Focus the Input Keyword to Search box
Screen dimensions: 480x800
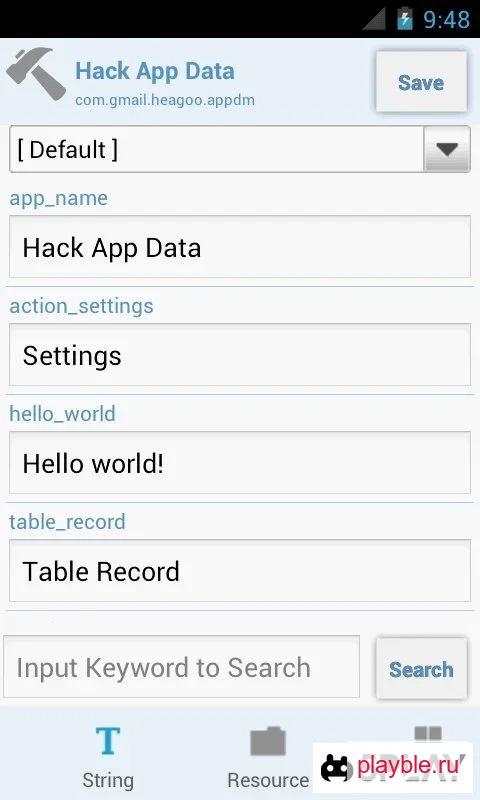click(182, 667)
